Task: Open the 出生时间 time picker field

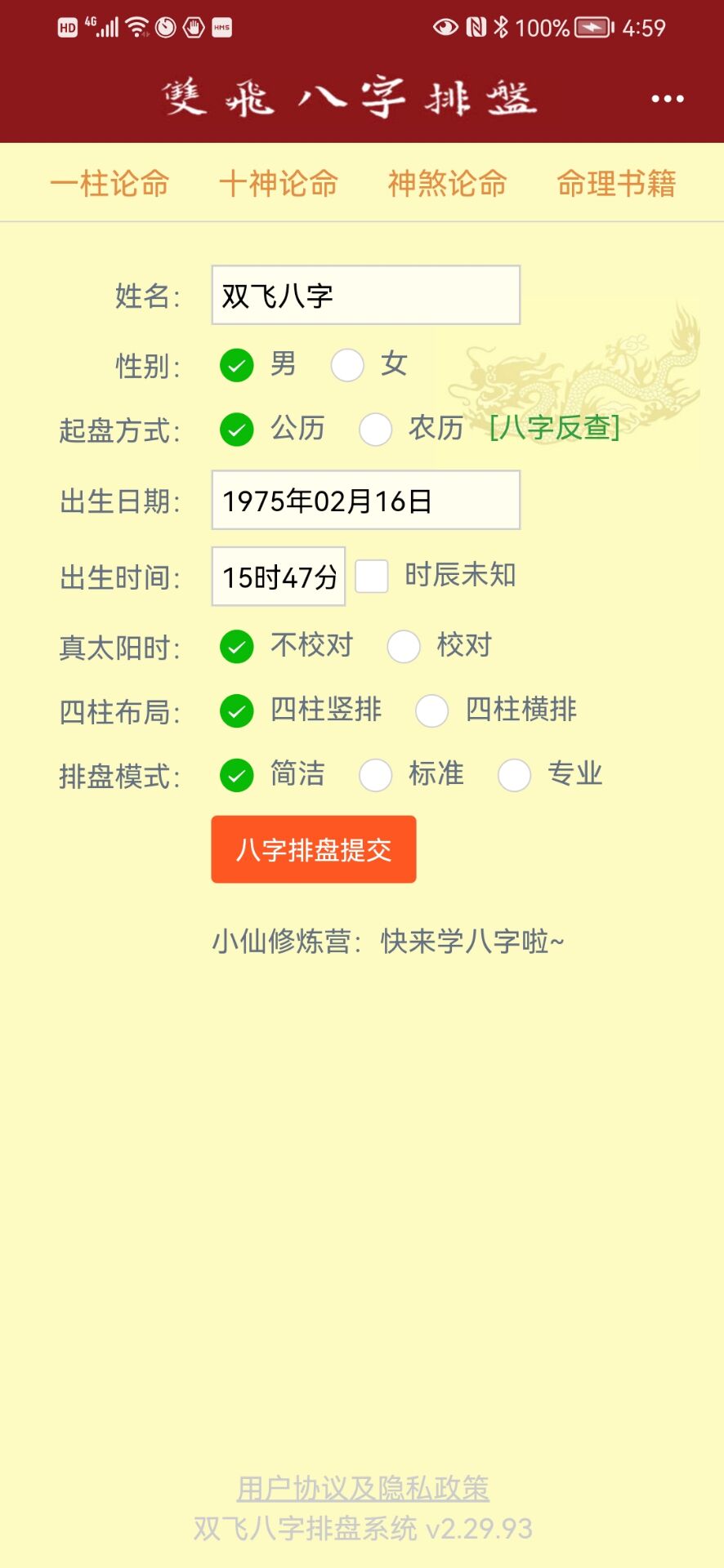Action: point(277,577)
